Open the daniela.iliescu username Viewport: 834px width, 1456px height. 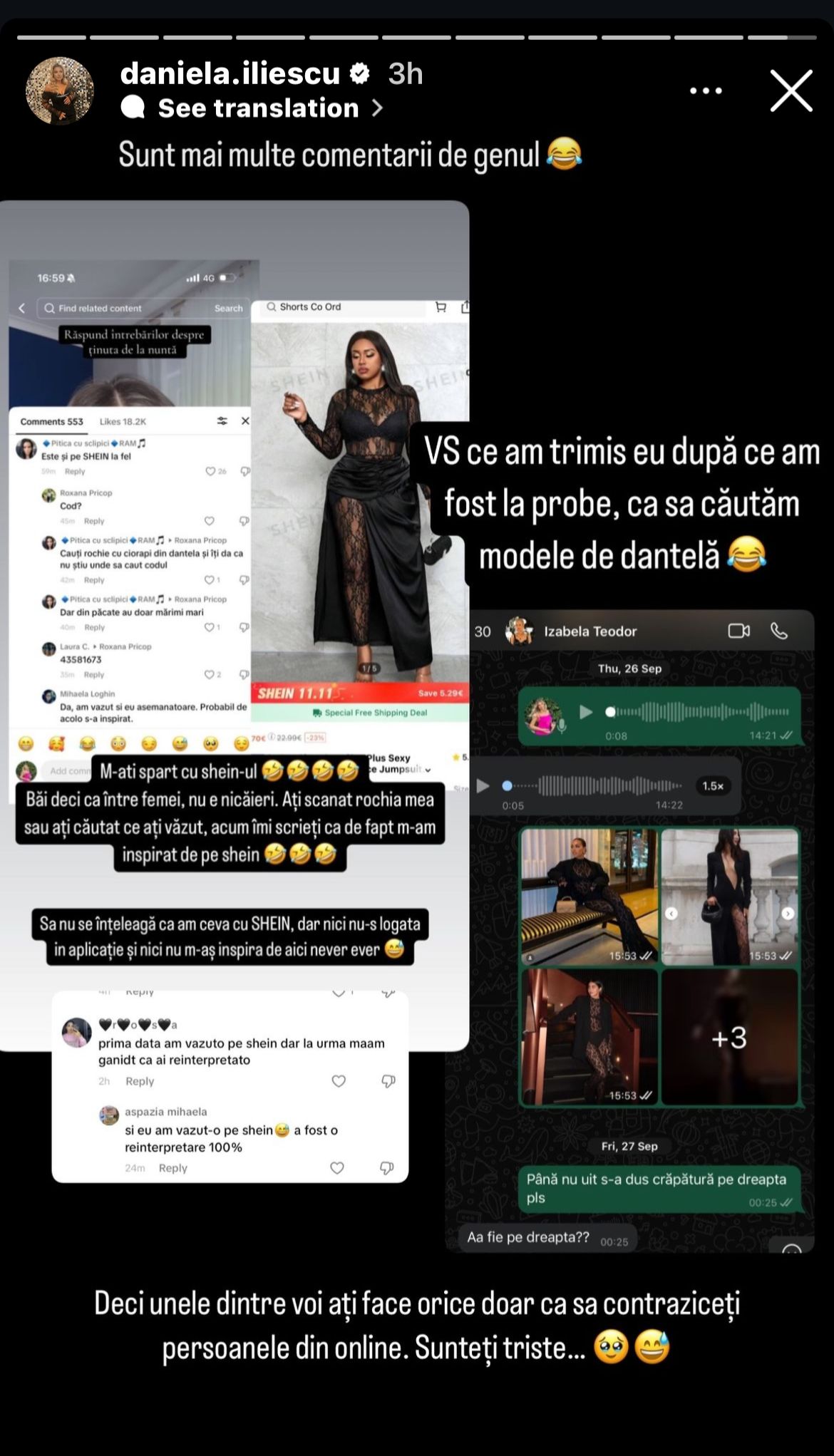coord(230,73)
